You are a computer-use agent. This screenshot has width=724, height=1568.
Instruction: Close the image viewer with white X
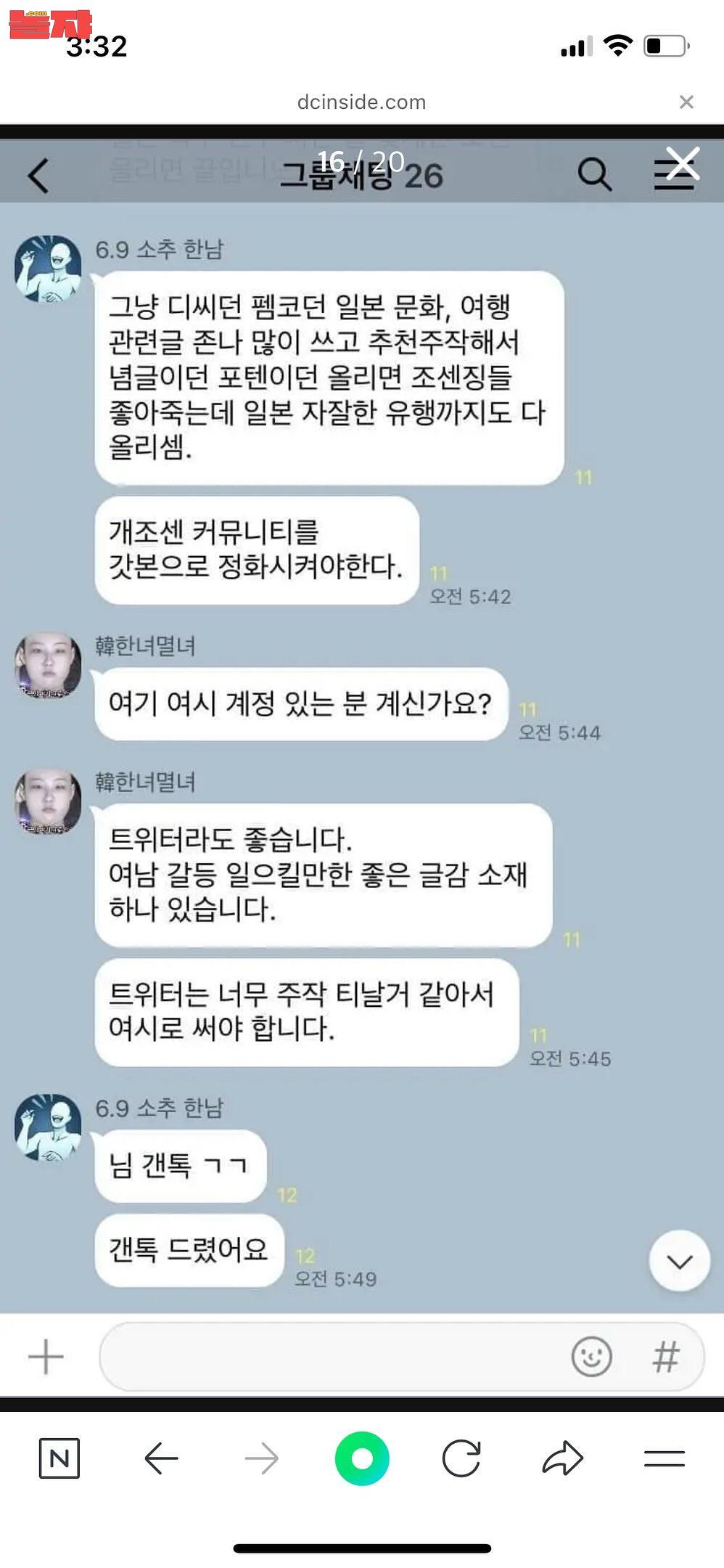pyautogui.click(x=683, y=163)
